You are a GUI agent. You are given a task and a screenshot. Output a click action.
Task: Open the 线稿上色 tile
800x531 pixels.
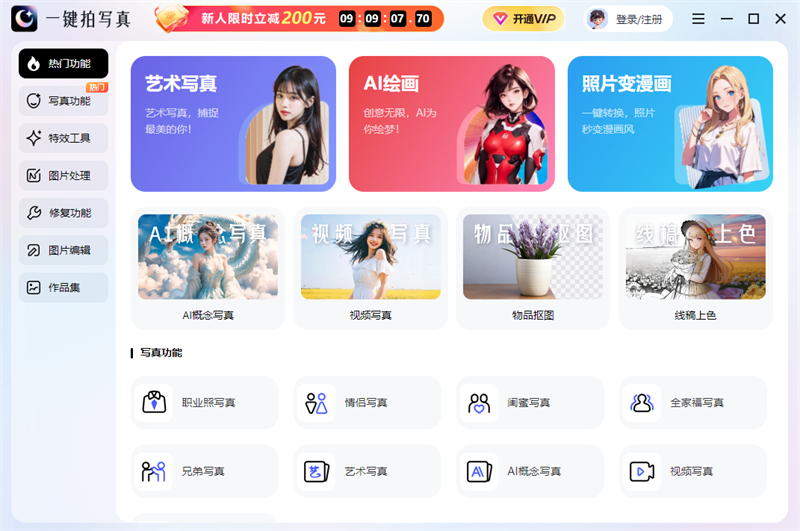tap(695, 268)
